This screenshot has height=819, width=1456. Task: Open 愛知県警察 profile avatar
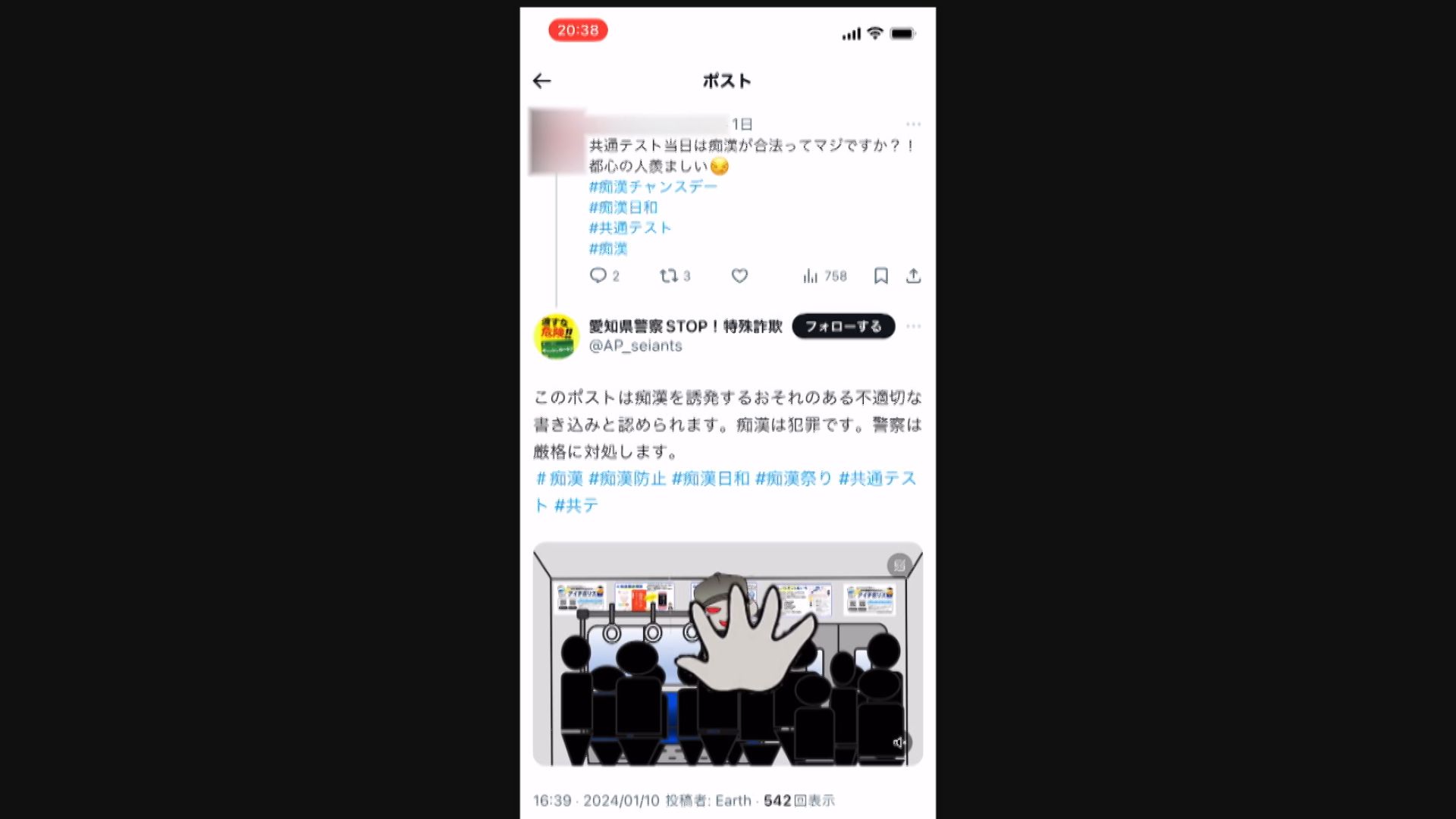click(557, 337)
